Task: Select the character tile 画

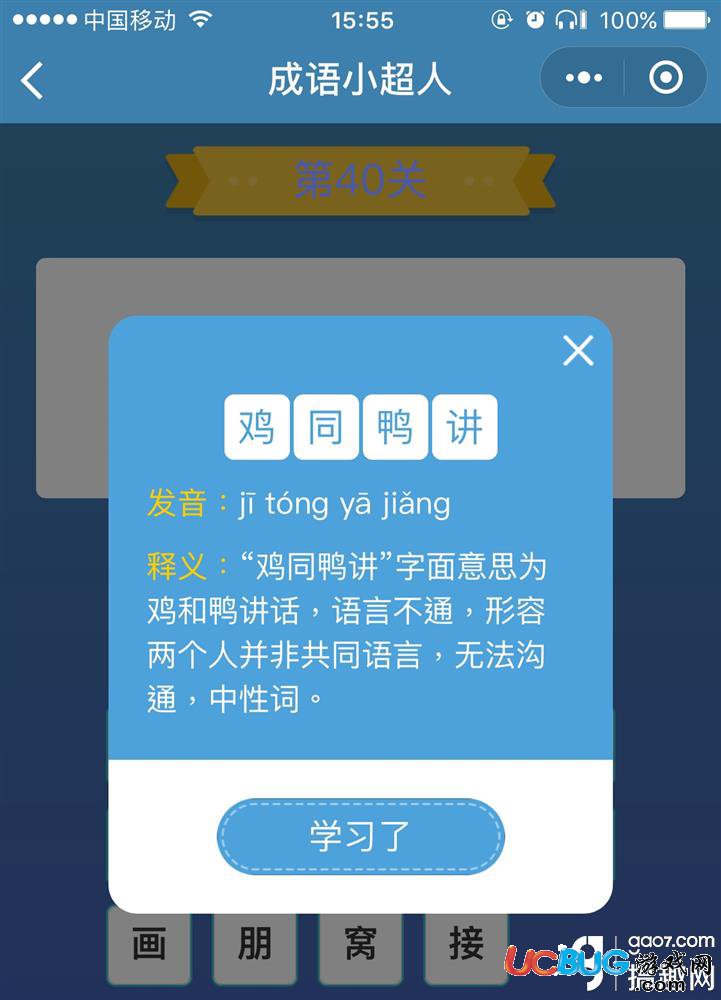Action: 148,945
